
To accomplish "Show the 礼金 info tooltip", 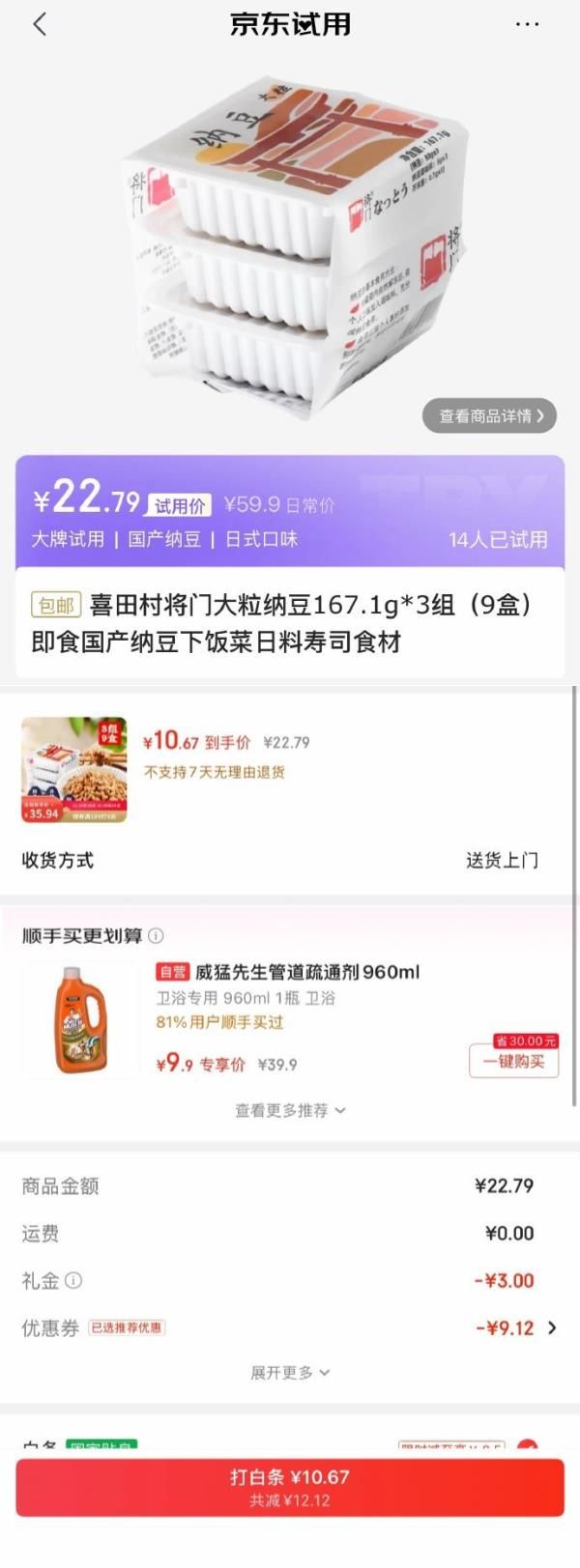I will pos(73,1280).
